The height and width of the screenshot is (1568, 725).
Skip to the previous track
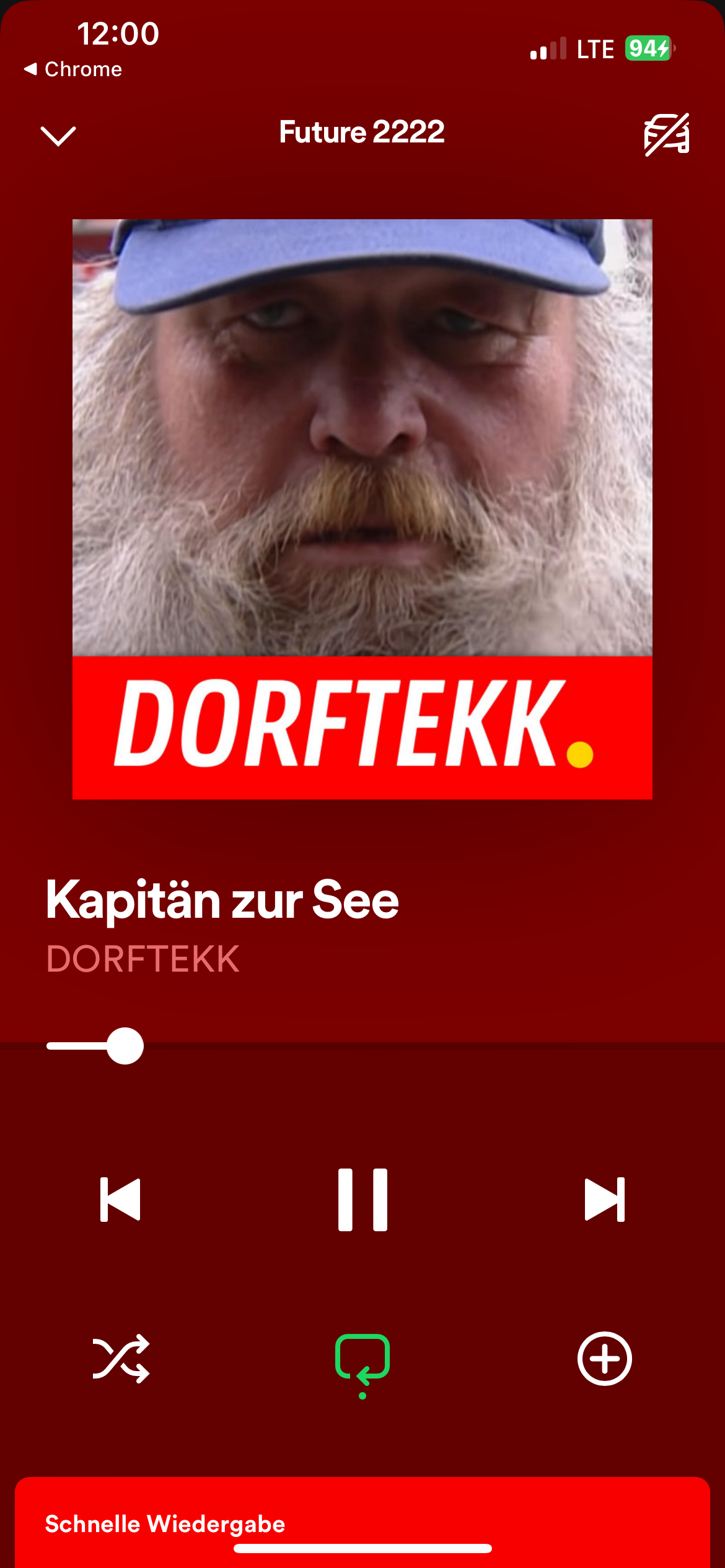120,1200
